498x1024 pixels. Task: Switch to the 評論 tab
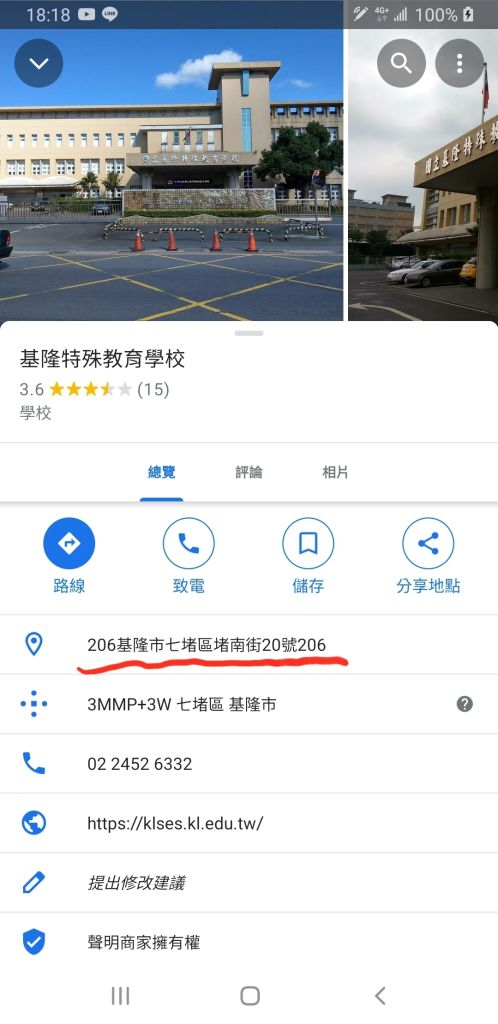pos(249,472)
